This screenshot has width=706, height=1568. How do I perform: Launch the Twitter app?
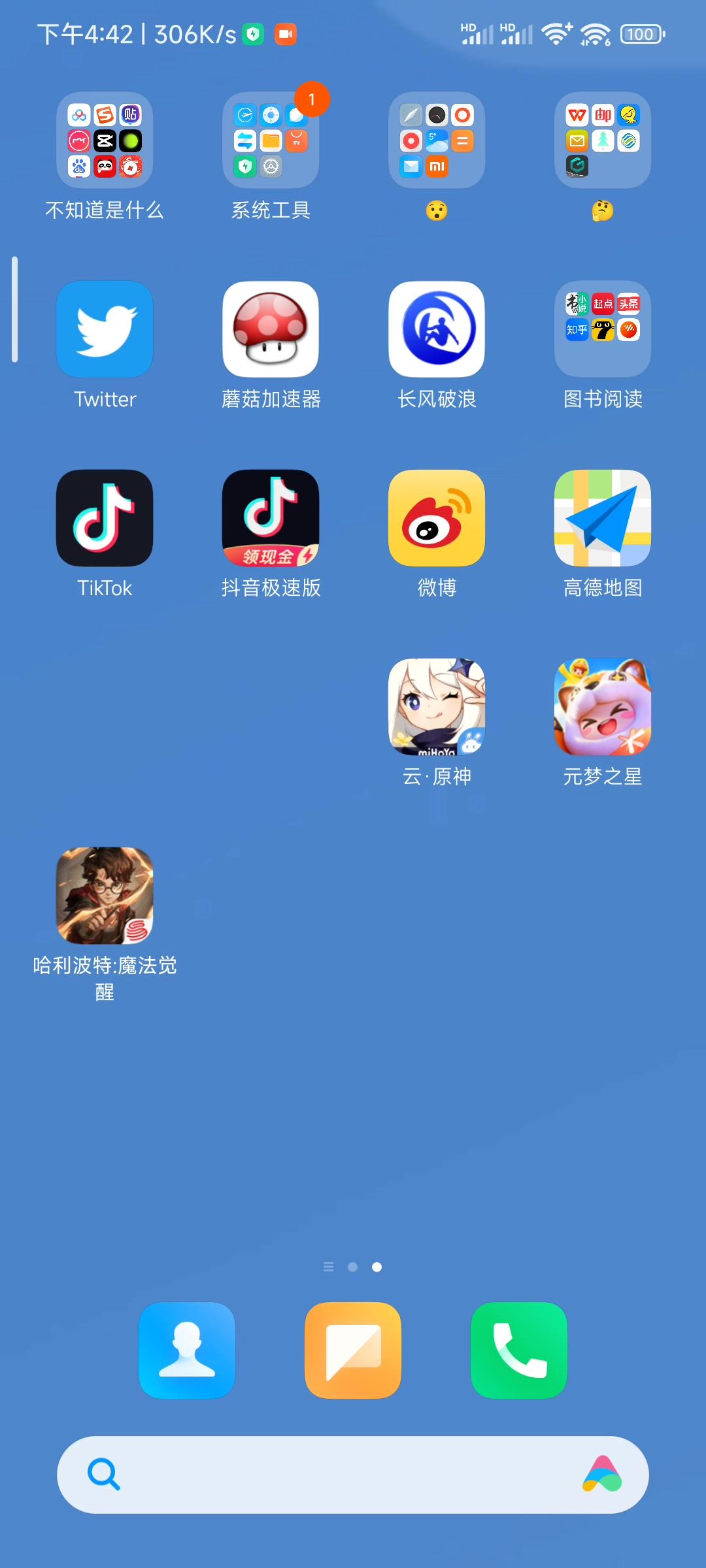tap(105, 329)
